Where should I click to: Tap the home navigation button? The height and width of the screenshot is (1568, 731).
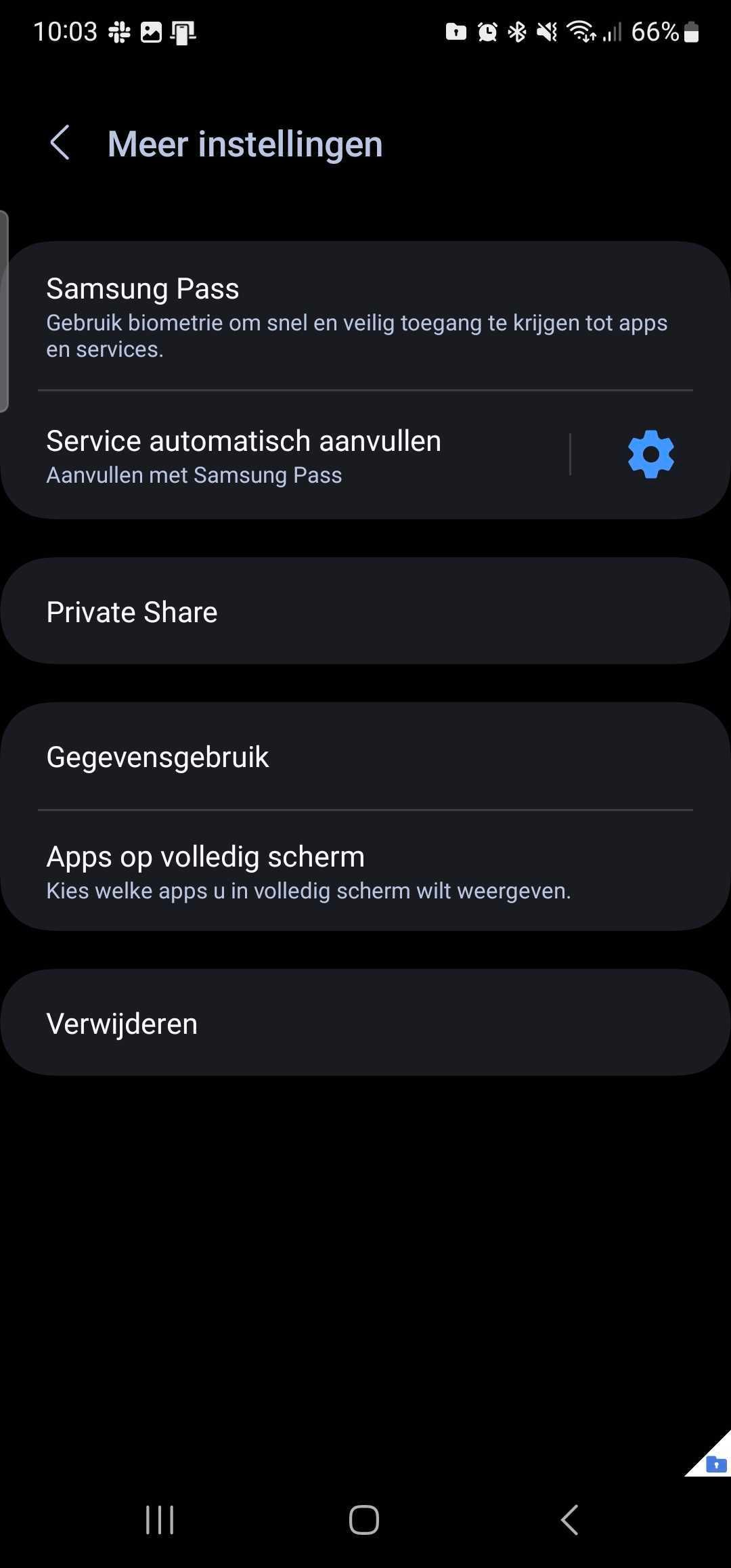pos(363,1519)
